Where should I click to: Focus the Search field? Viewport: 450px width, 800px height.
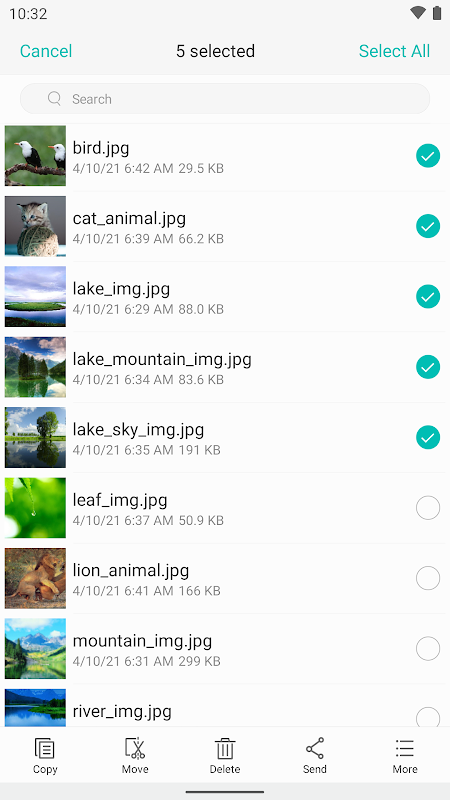[x=225, y=98]
